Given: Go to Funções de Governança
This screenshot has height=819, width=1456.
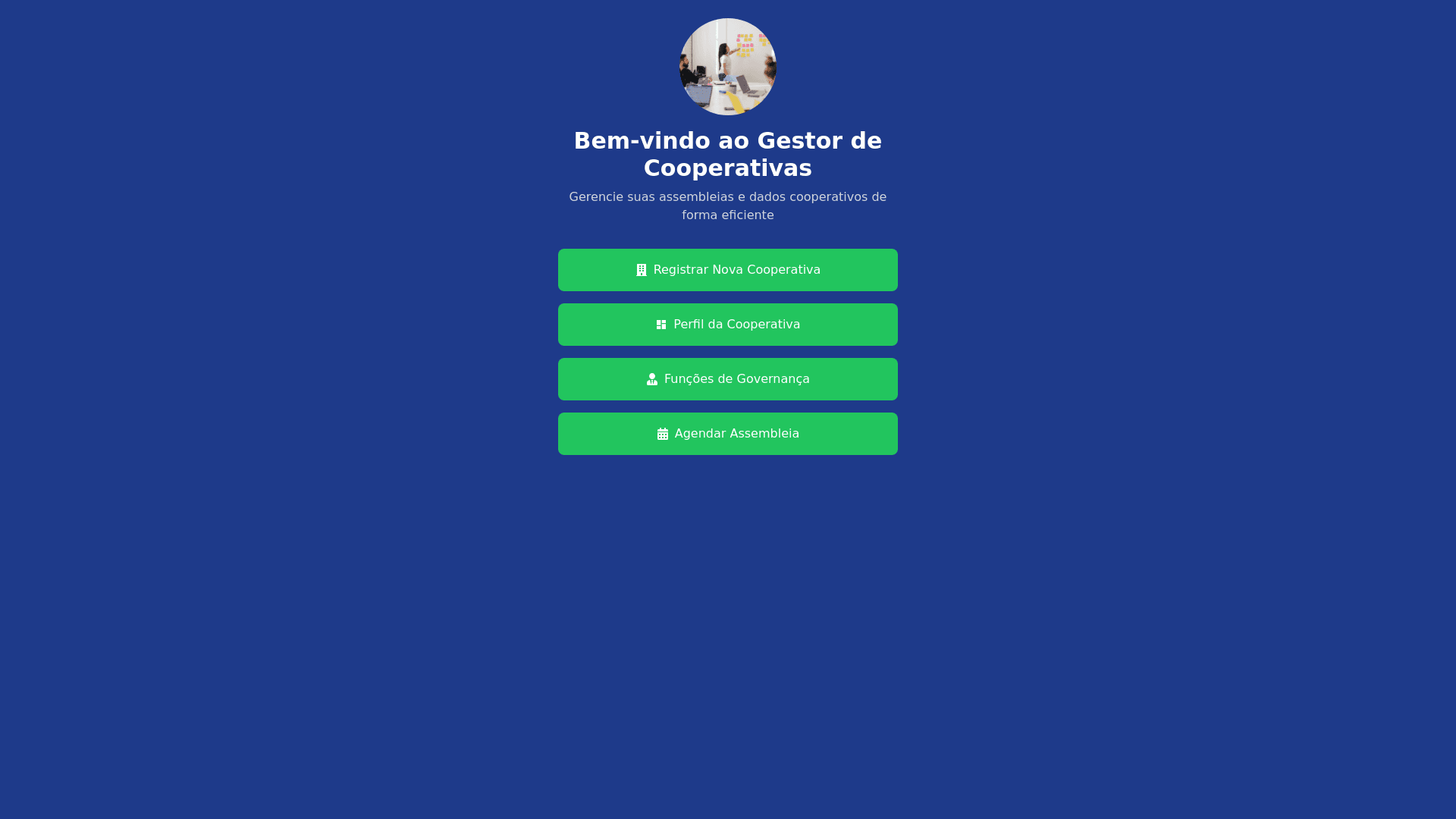Looking at the screenshot, I should pos(727,379).
